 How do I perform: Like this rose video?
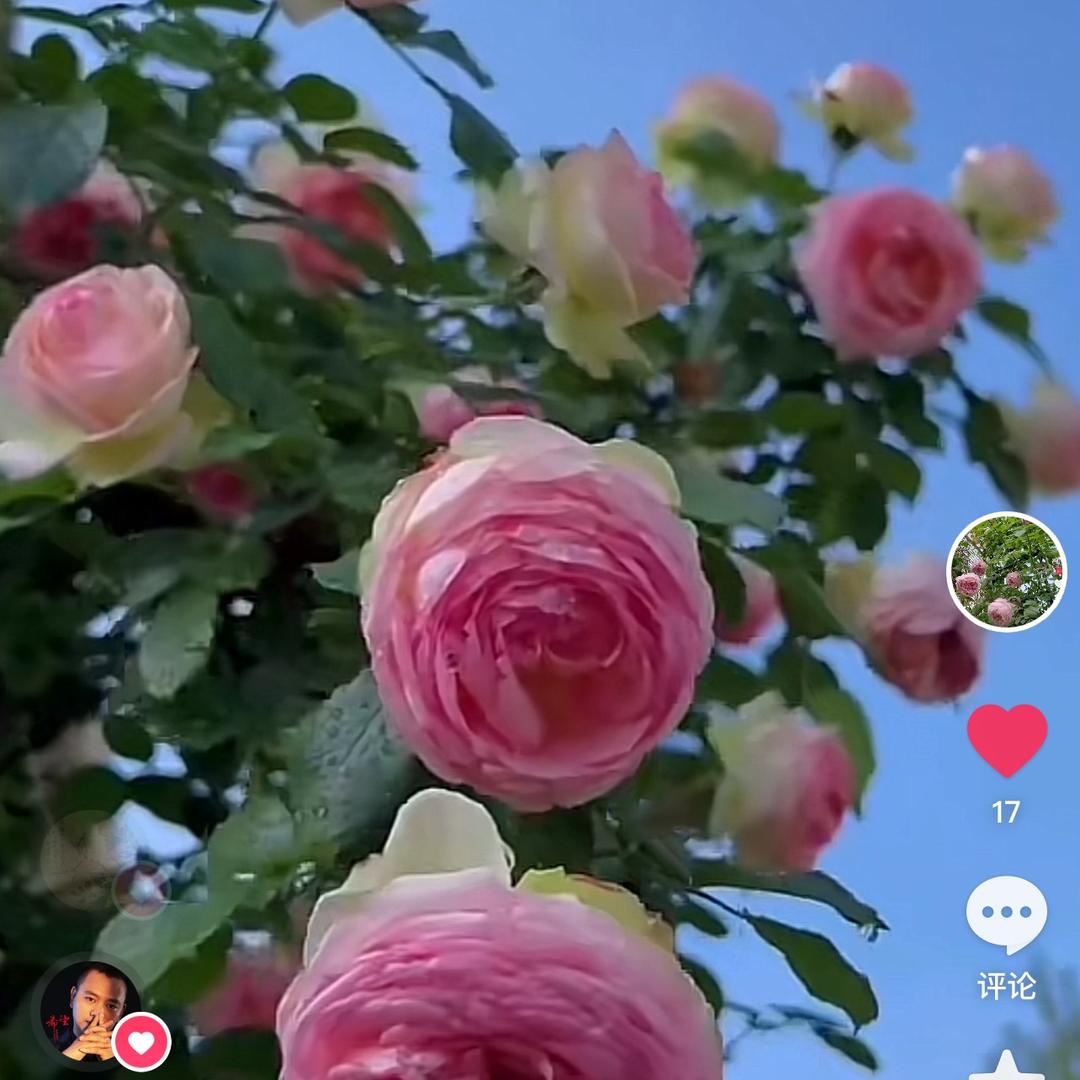pos(1006,740)
